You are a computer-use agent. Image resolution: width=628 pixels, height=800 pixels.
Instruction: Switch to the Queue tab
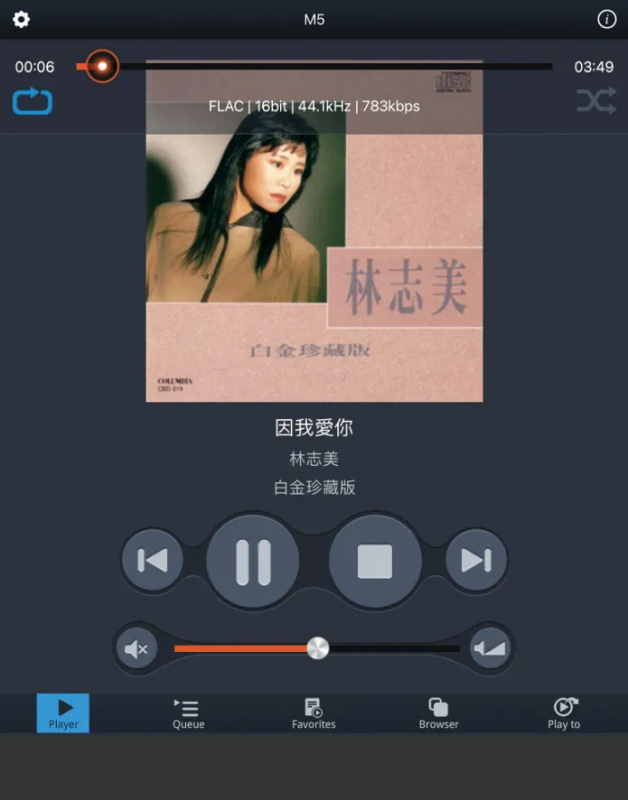tap(188, 714)
